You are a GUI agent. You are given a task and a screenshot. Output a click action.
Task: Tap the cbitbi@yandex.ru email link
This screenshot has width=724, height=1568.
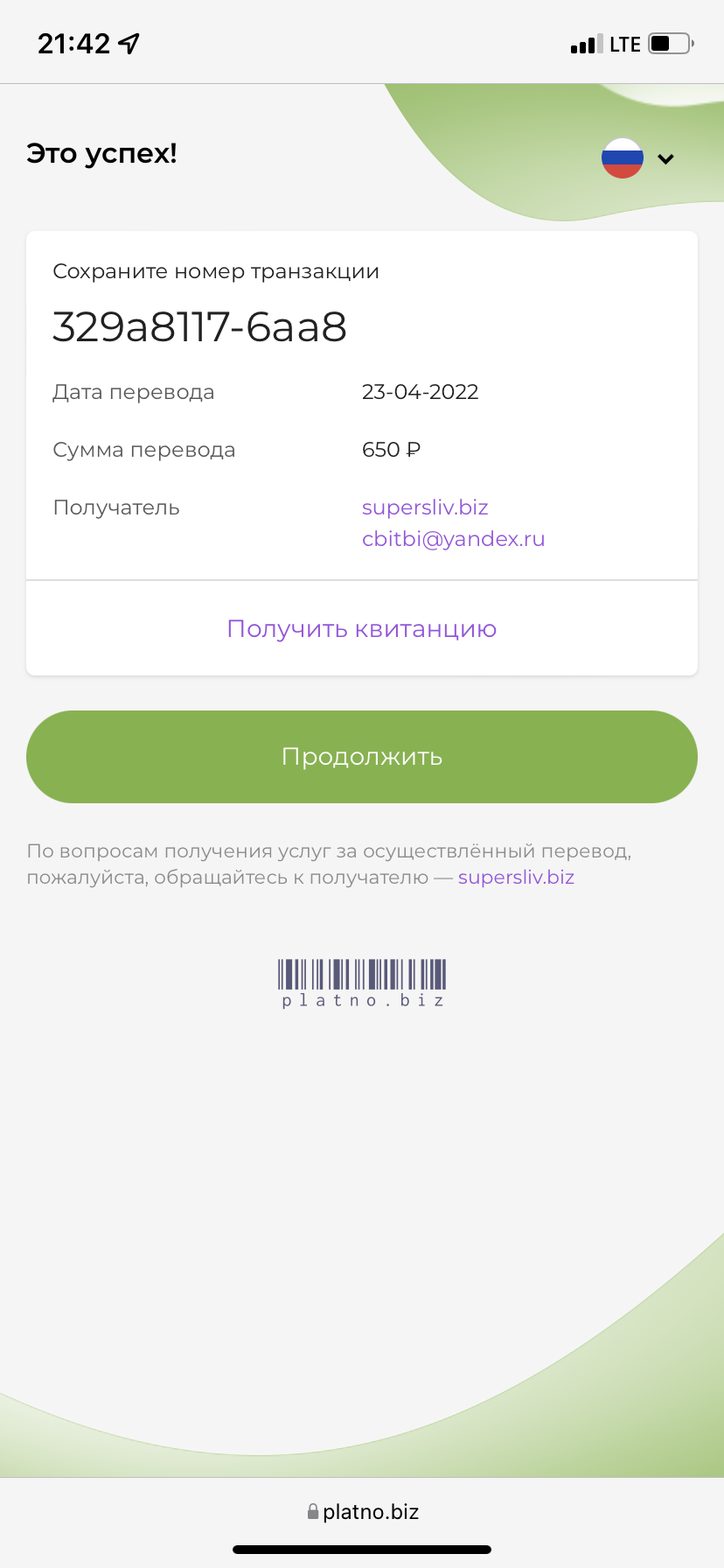click(x=453, y=539)
